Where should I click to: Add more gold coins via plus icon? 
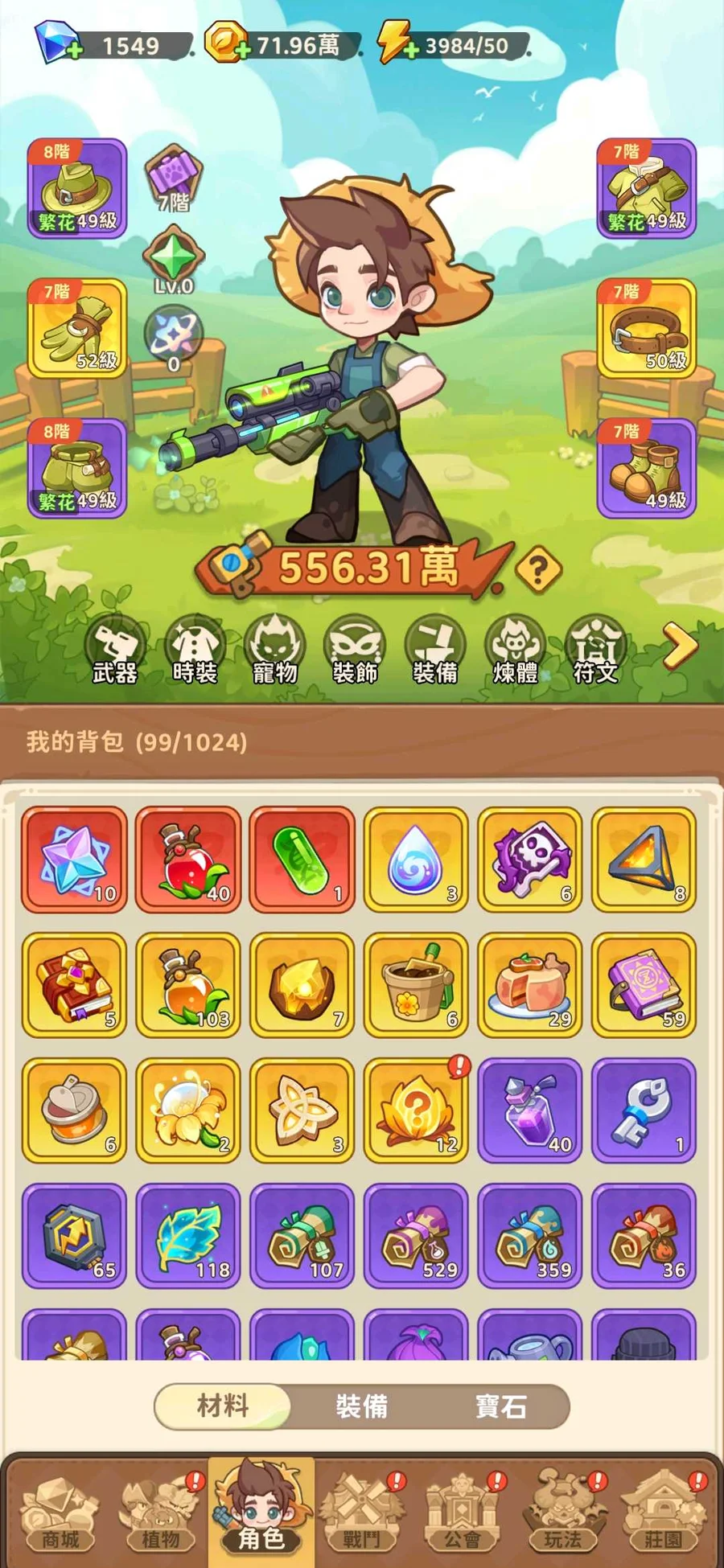coord(242,51)
